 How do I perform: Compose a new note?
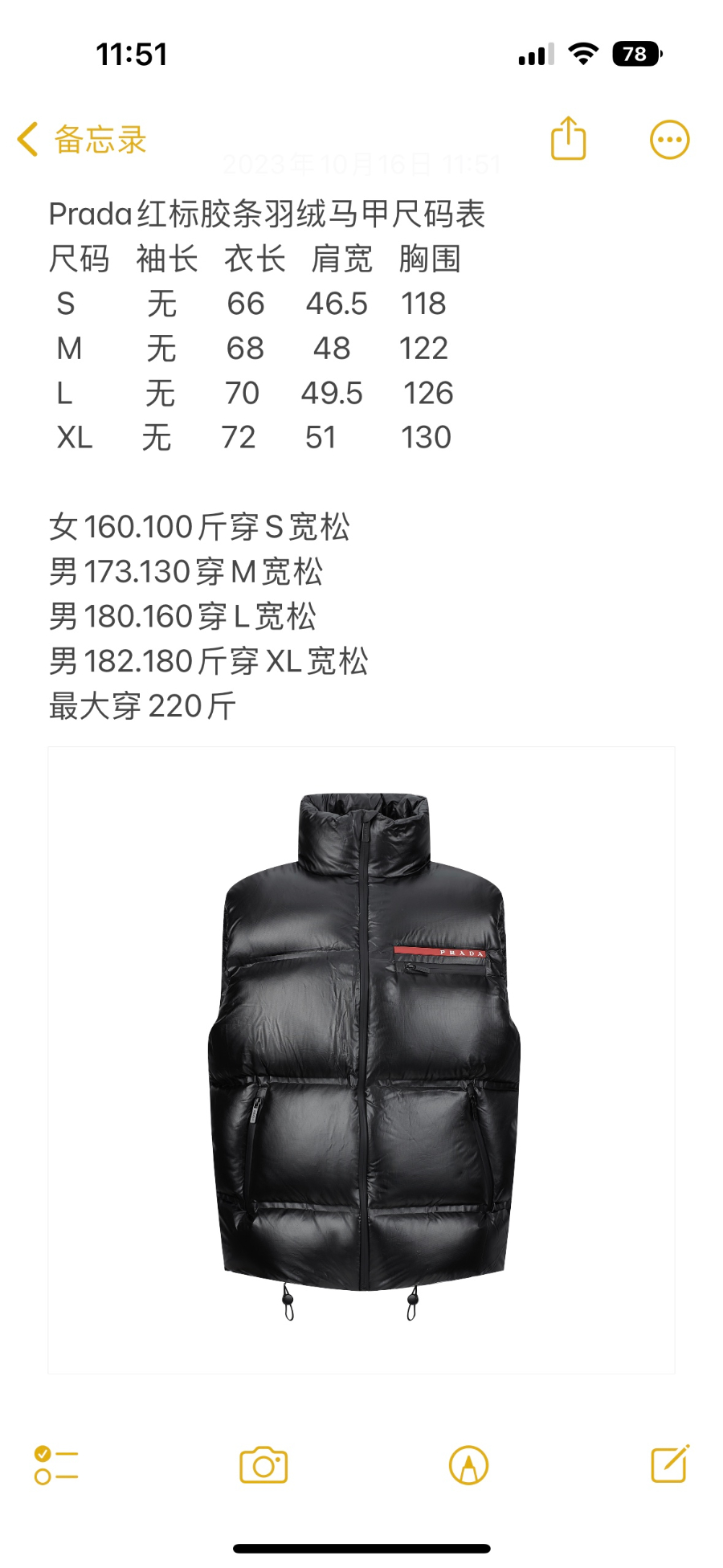tap(669, 1463)
